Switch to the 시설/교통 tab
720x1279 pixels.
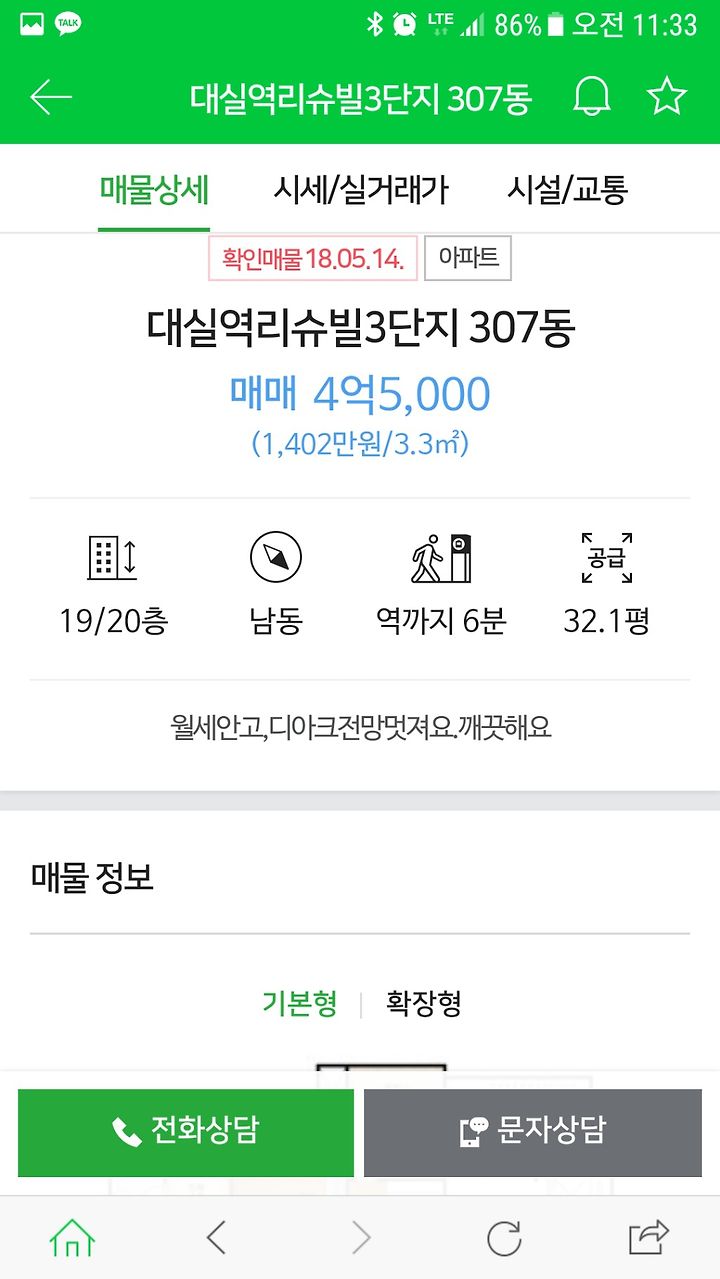pos(567,189)
